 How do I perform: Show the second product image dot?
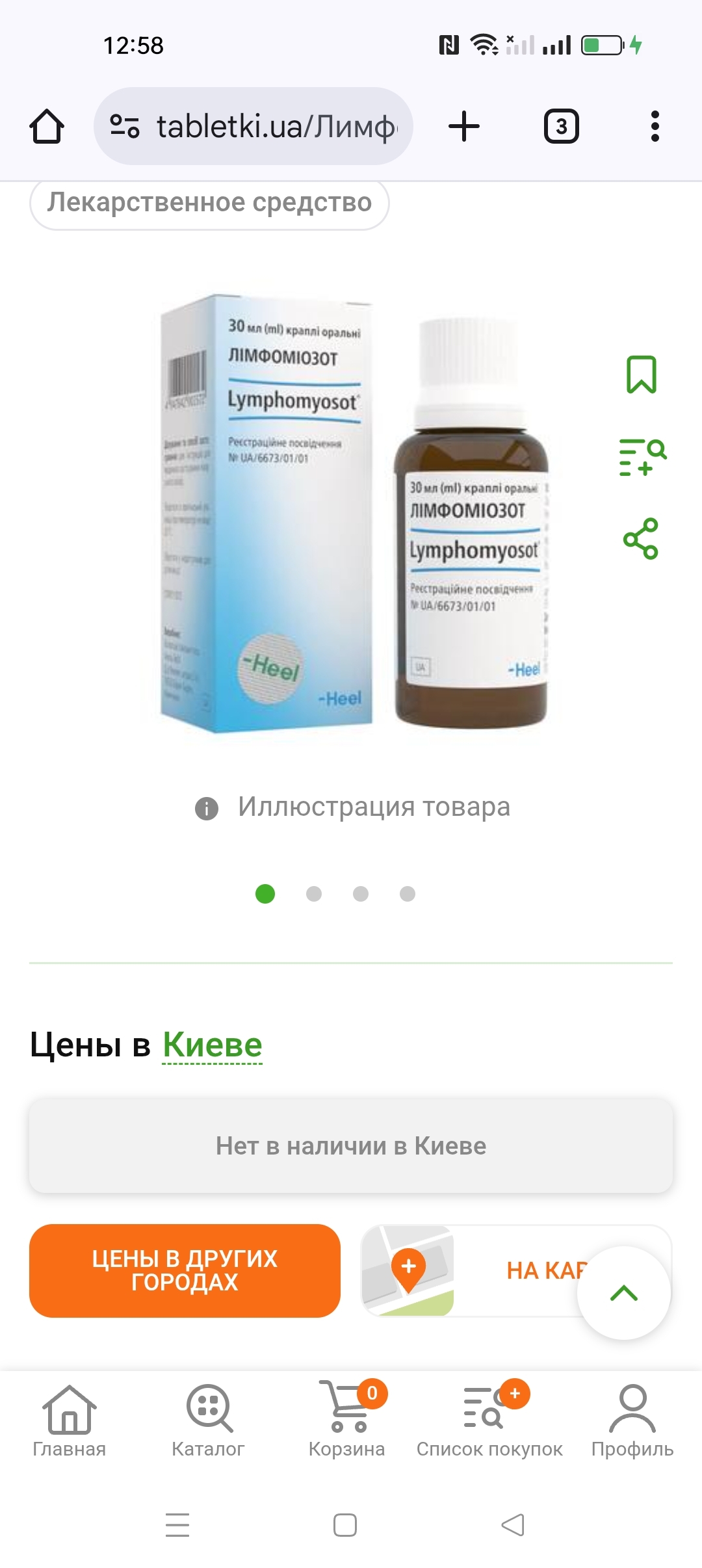(x=314, y=894)
